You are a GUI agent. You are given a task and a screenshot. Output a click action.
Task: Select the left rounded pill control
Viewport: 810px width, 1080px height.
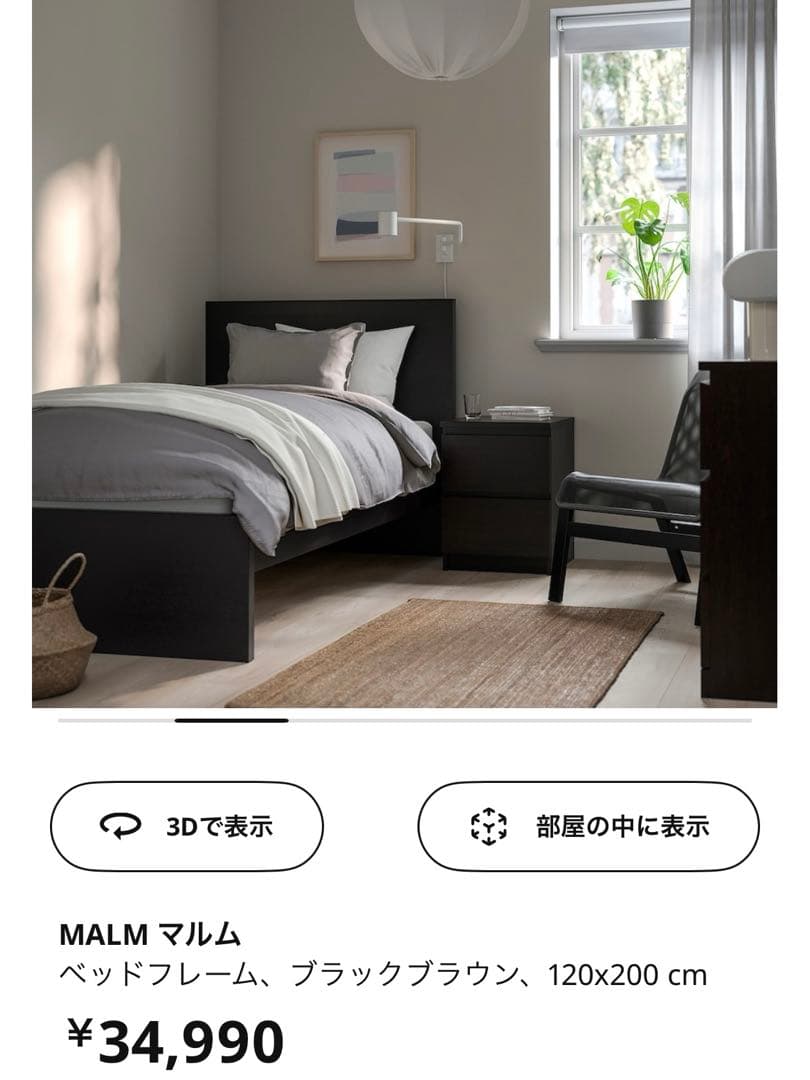pyautogui.click(x=185, y=825)
